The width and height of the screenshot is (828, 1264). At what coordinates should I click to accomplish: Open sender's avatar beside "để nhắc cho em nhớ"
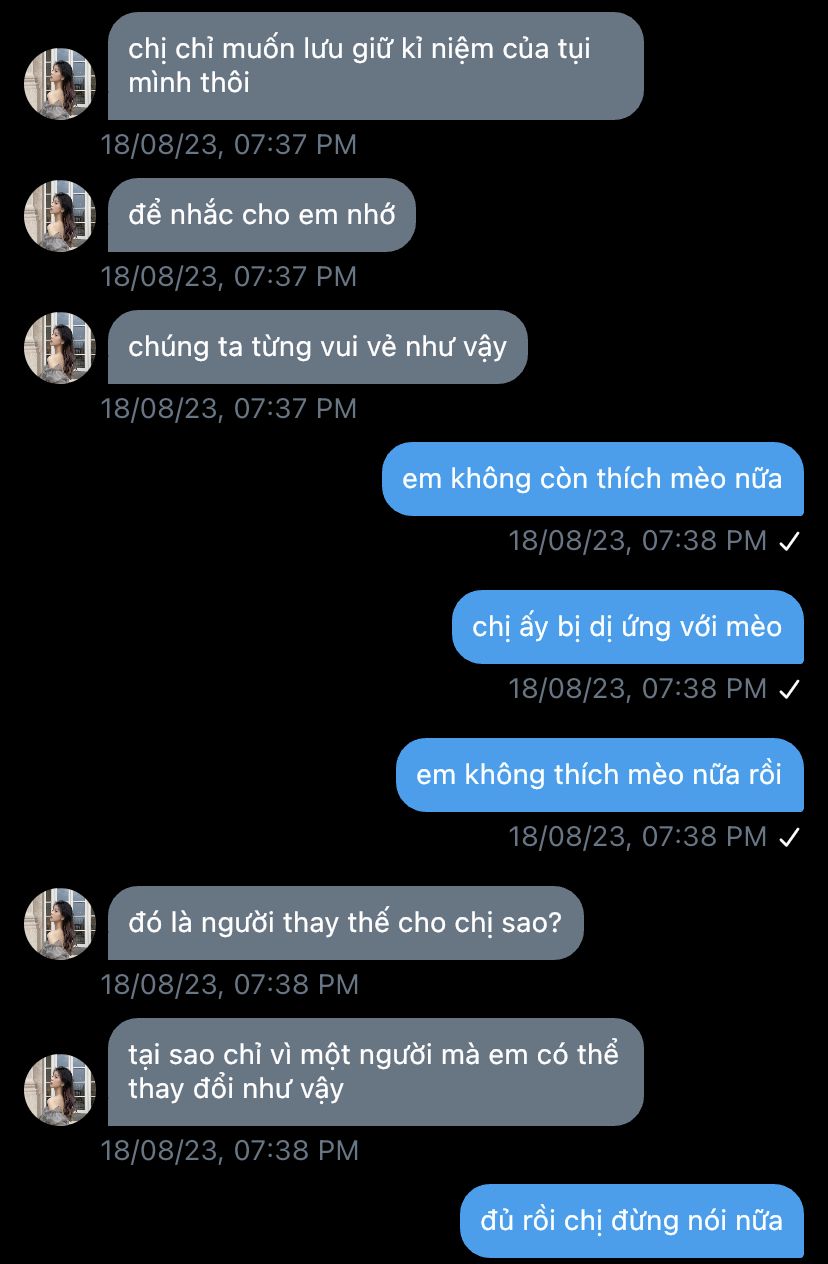pyautogui.click(x=59, y=216)
